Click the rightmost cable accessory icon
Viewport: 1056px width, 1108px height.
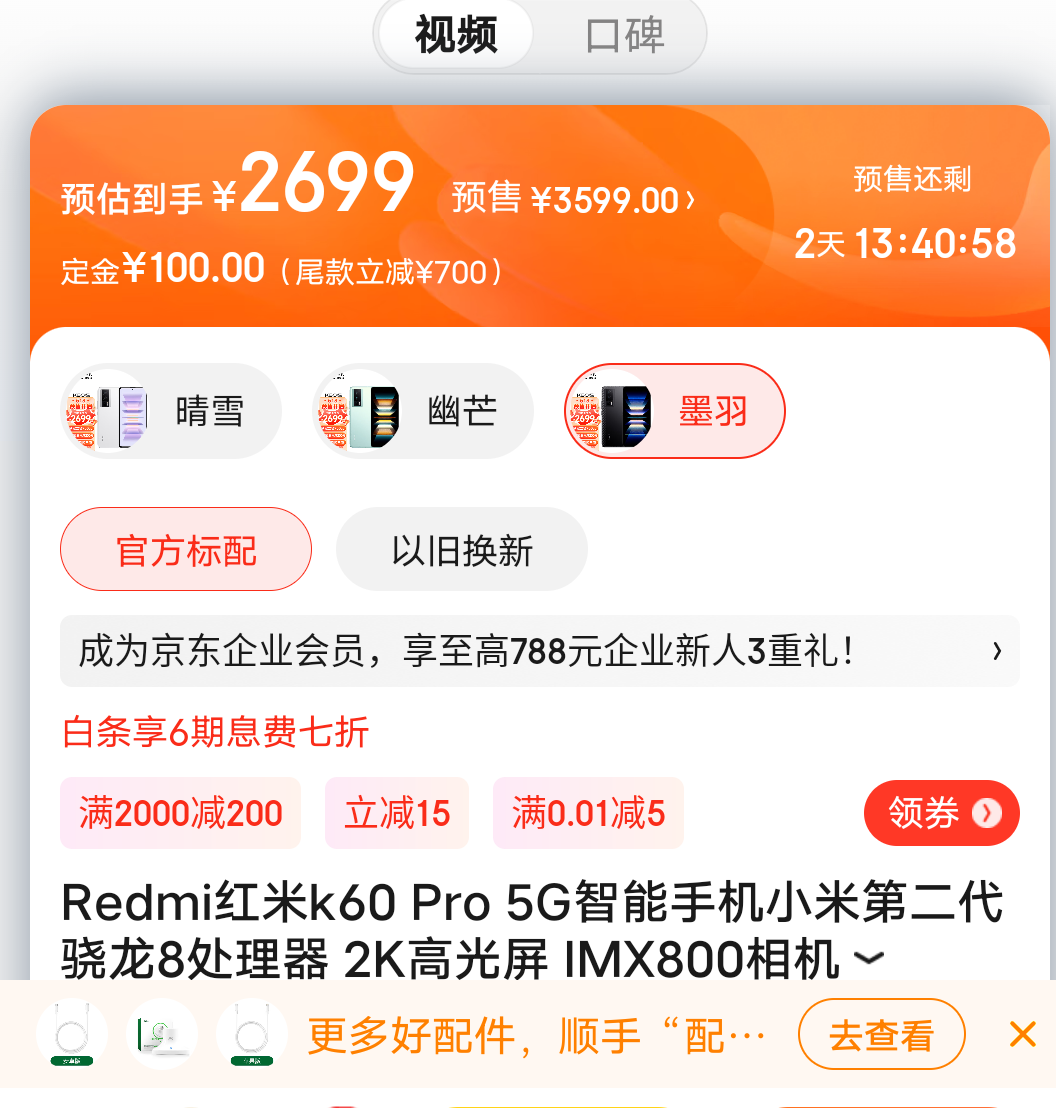point(252,1034)
